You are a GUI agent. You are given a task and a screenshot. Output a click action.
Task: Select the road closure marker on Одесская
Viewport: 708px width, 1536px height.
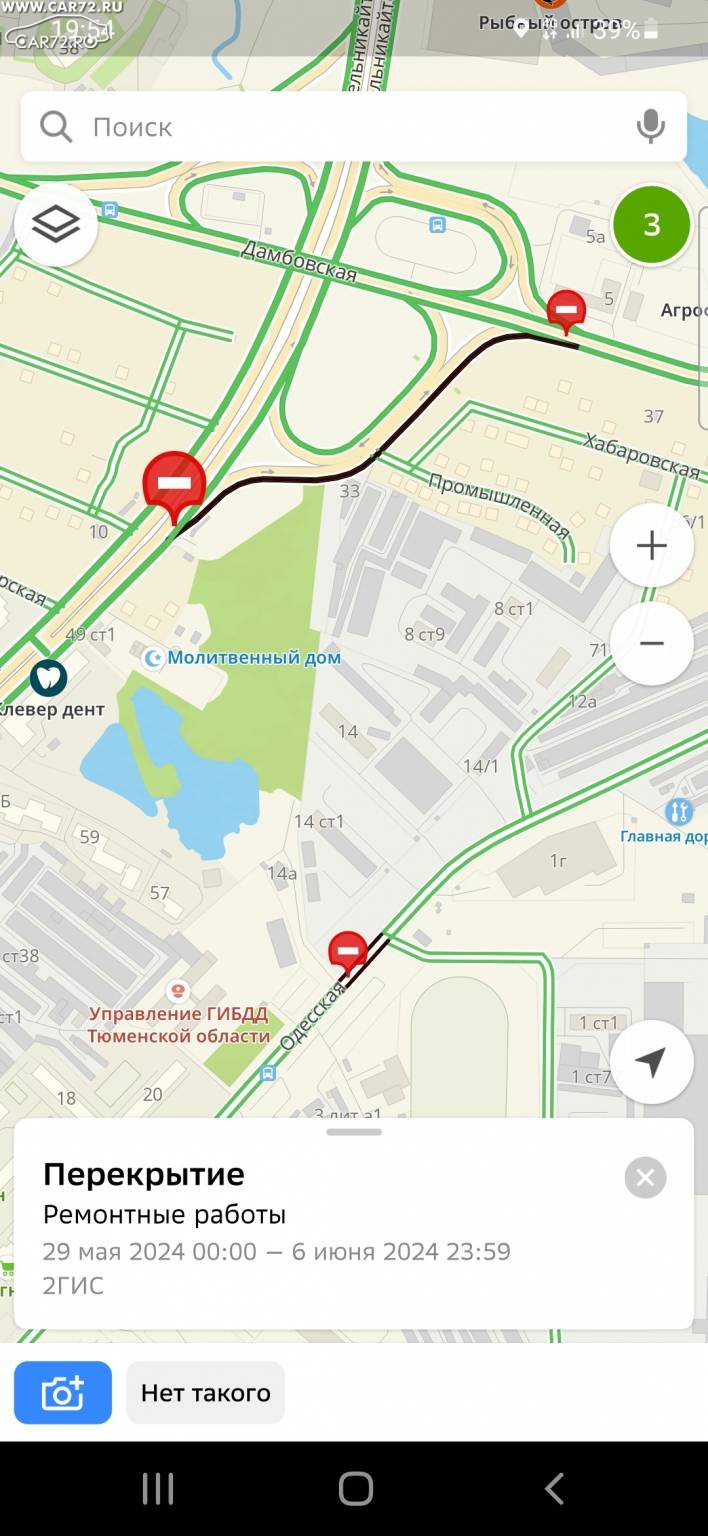coord(348,951)
